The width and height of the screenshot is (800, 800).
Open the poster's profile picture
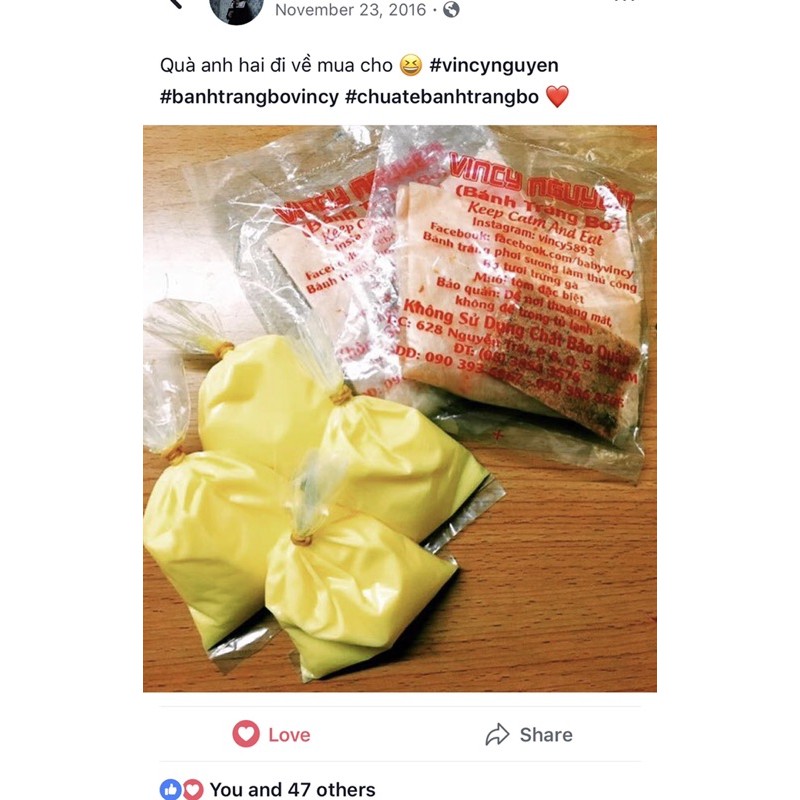coord(236,8)
